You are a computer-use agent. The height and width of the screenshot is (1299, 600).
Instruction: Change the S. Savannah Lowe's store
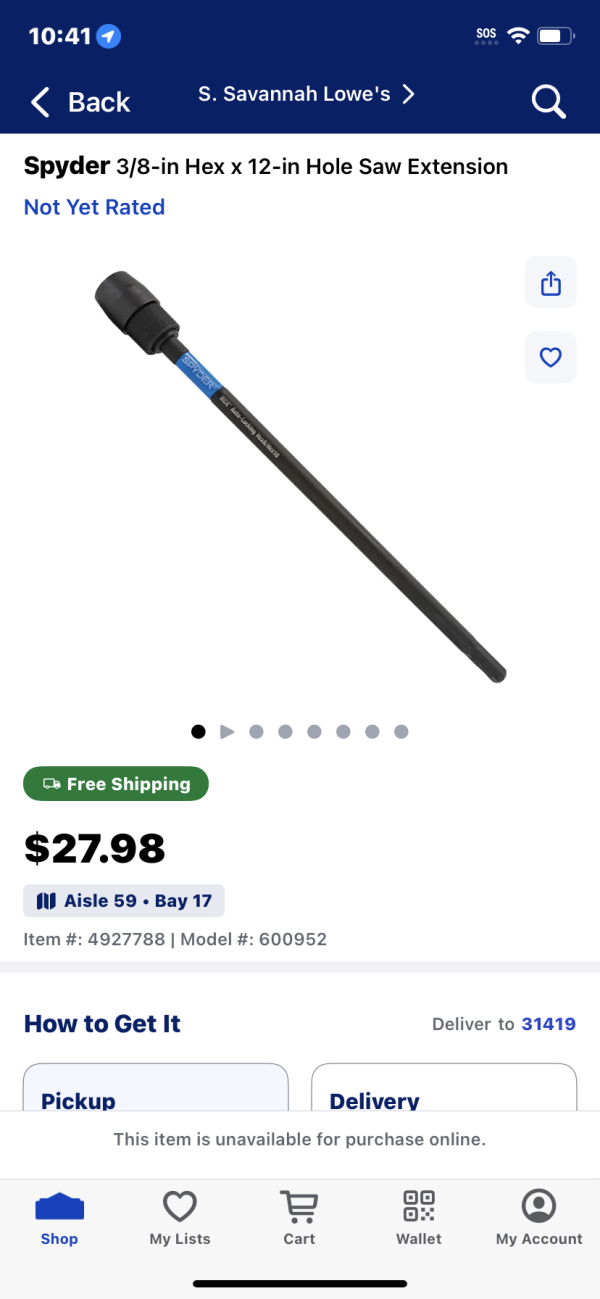coord(306,95)
